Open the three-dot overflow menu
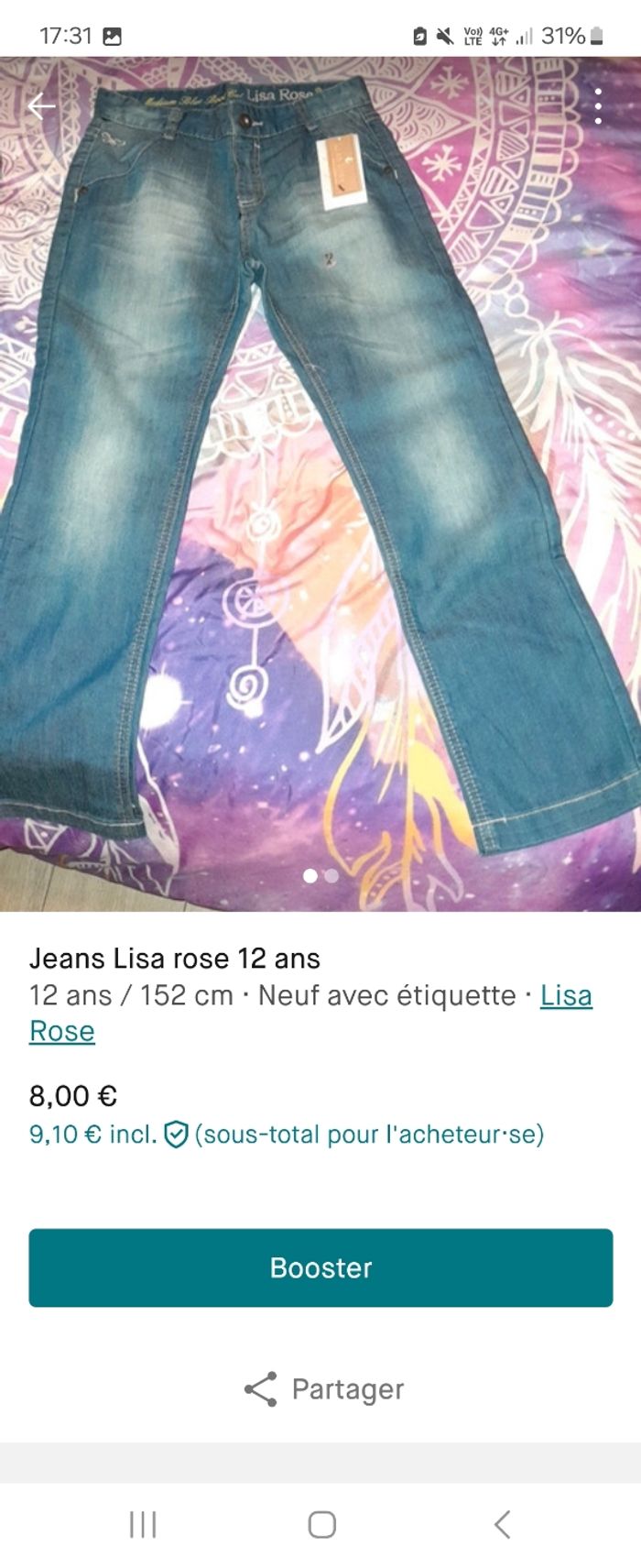The width and height of the screenshot is (641, 1568). click(598, 107)
